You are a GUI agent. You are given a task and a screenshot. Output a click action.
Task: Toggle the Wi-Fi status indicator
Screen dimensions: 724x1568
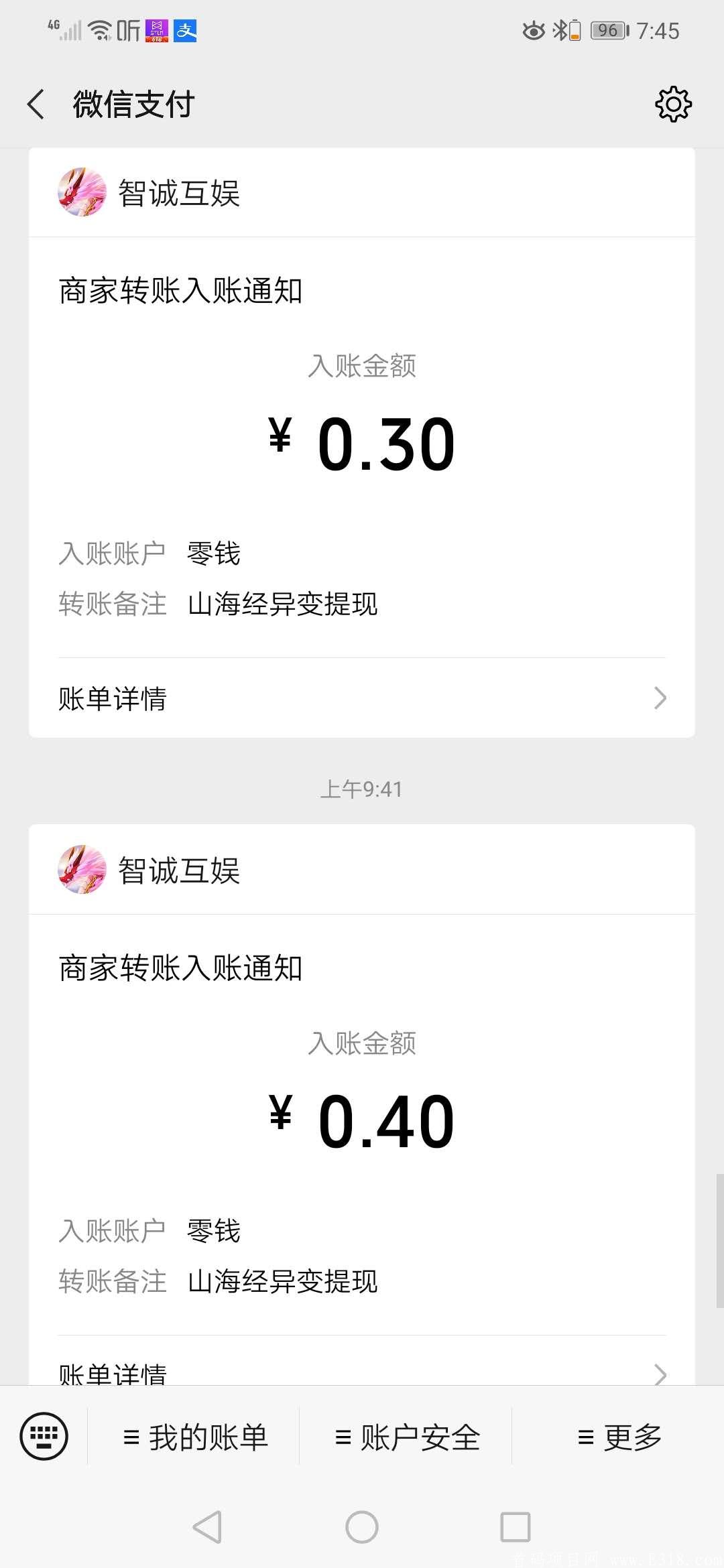[98, 28]
